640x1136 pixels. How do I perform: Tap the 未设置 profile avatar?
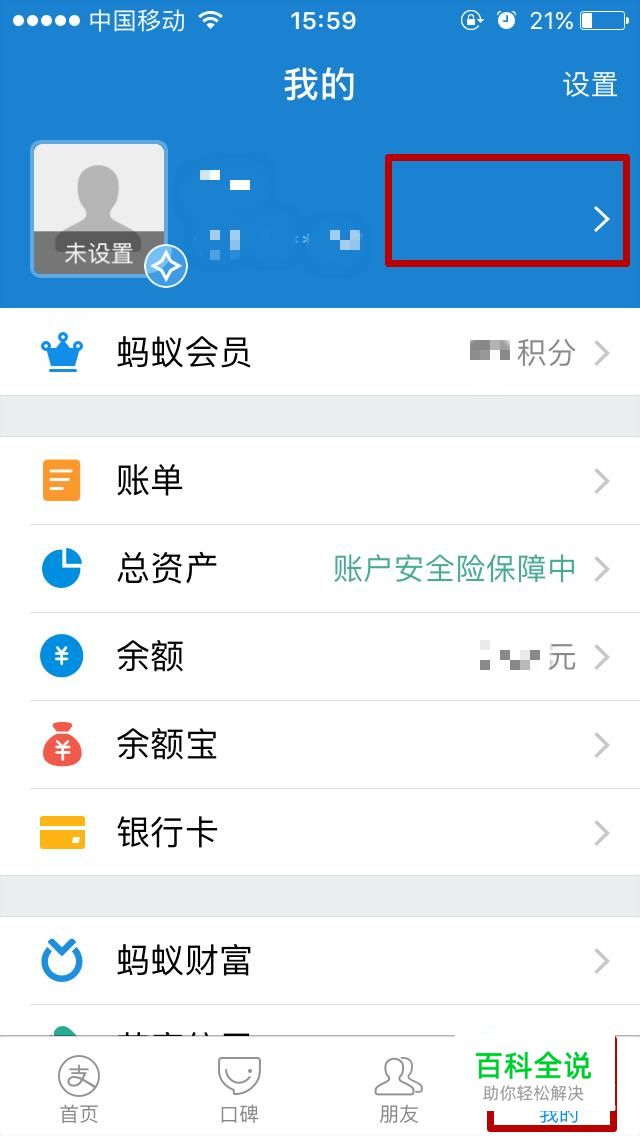(x=98, y=208)
